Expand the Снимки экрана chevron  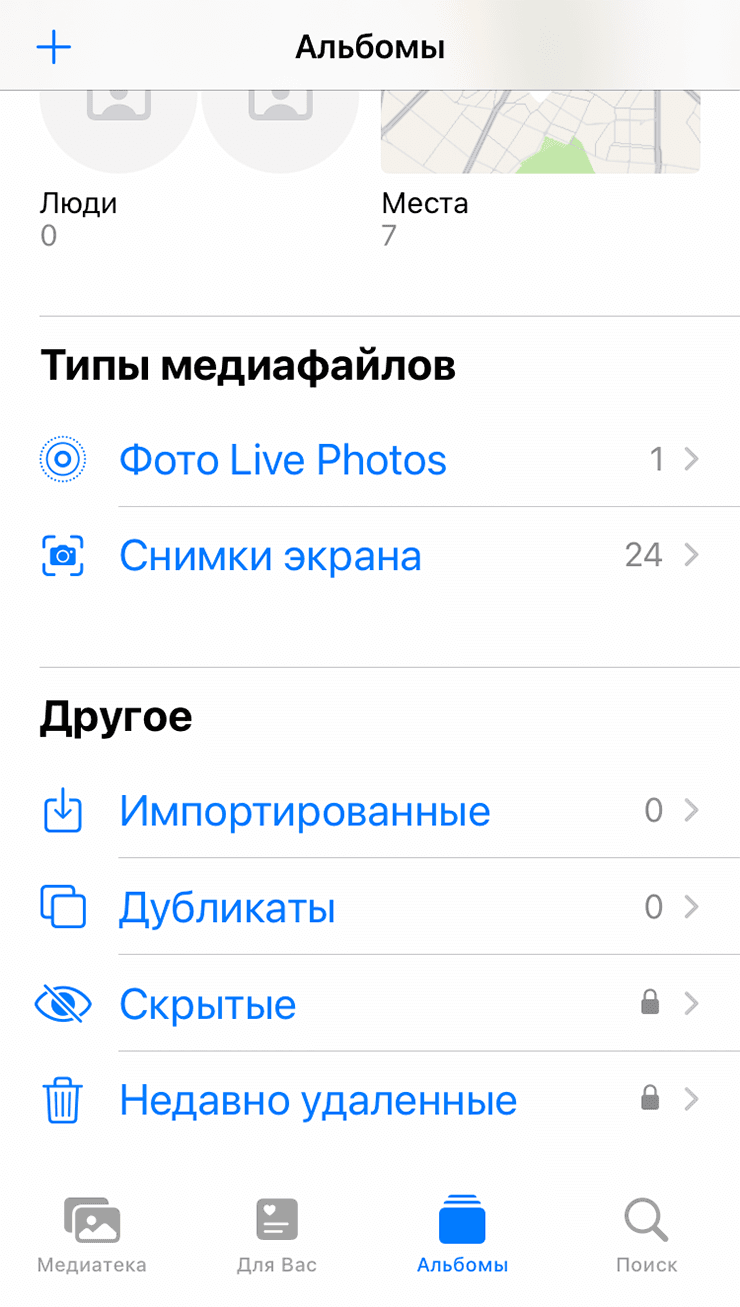point(692,555)
